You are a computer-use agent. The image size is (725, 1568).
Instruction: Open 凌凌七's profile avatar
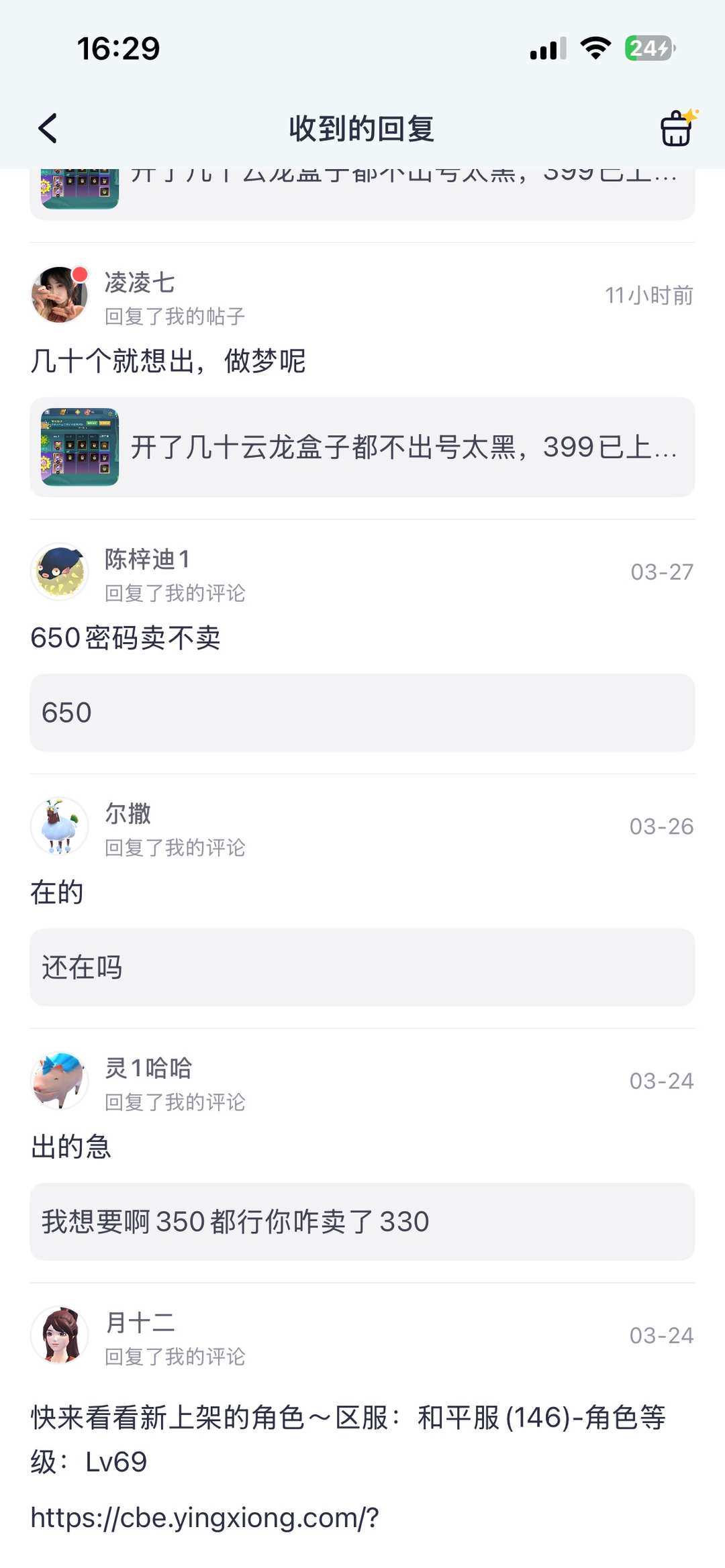[x=59, y=295]
